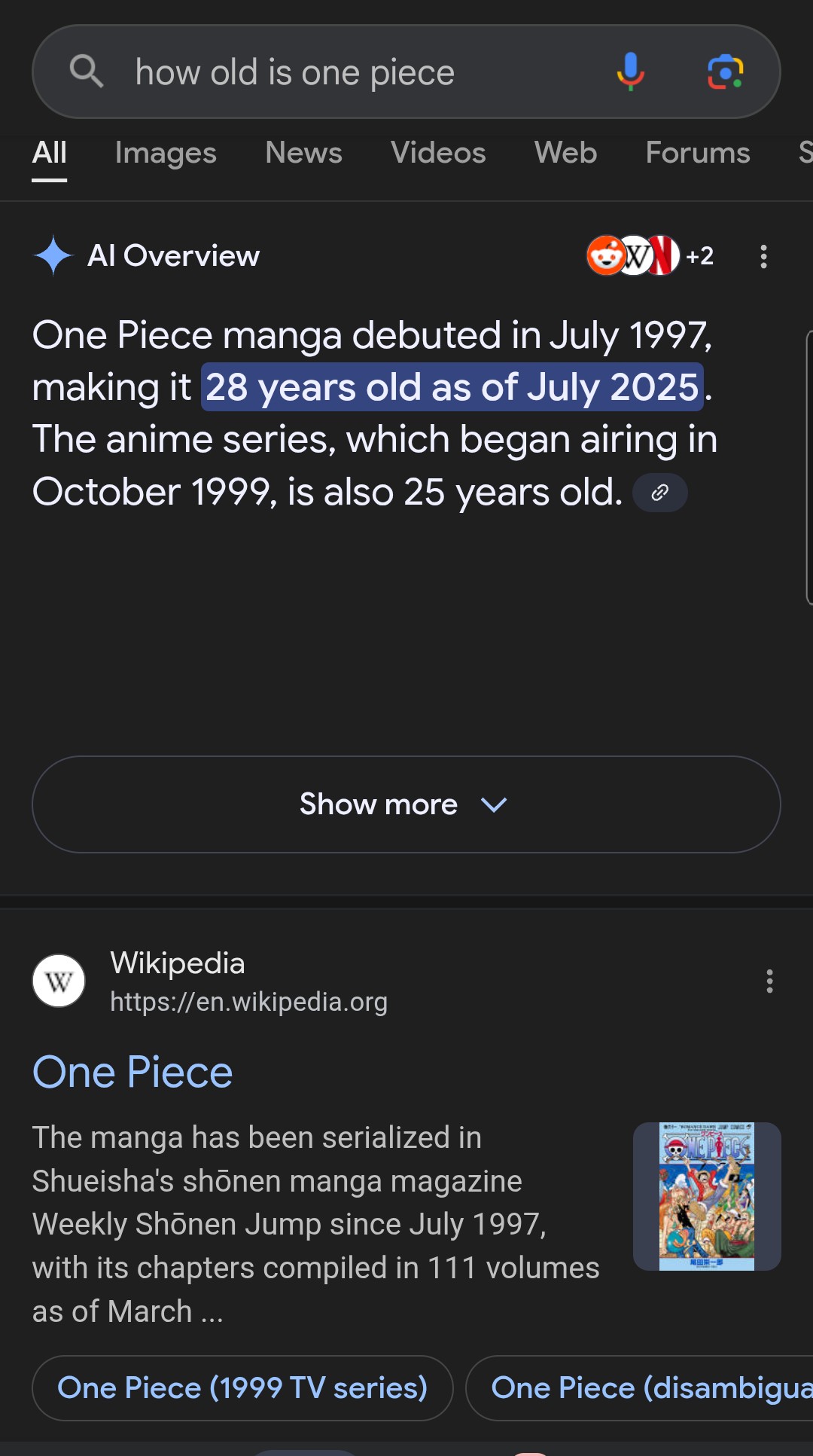Screen dimensions: 813x1456
Task: Open the One Piece disambiguation chip
Action: coord(647,1387)
